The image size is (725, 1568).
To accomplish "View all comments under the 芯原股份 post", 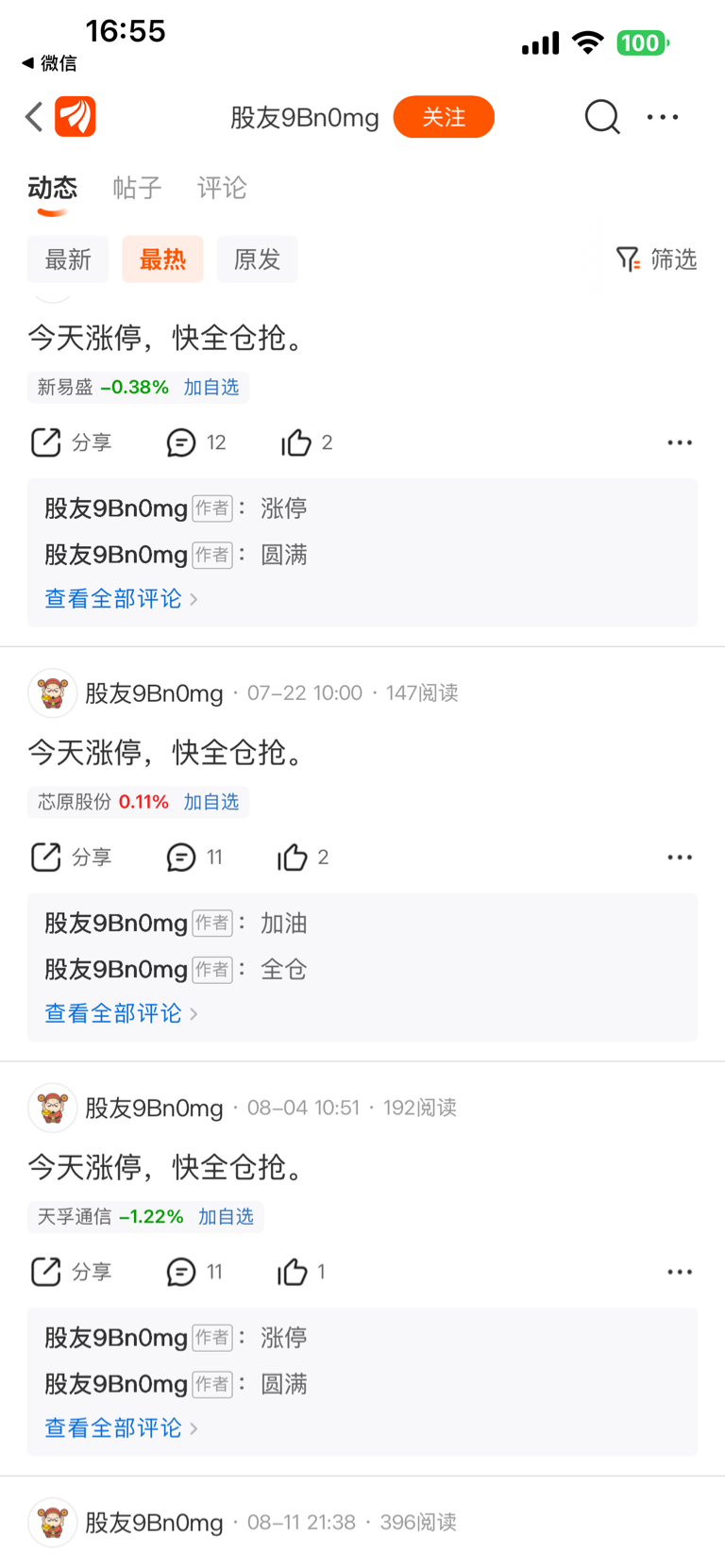I will tap(121, 1013).
